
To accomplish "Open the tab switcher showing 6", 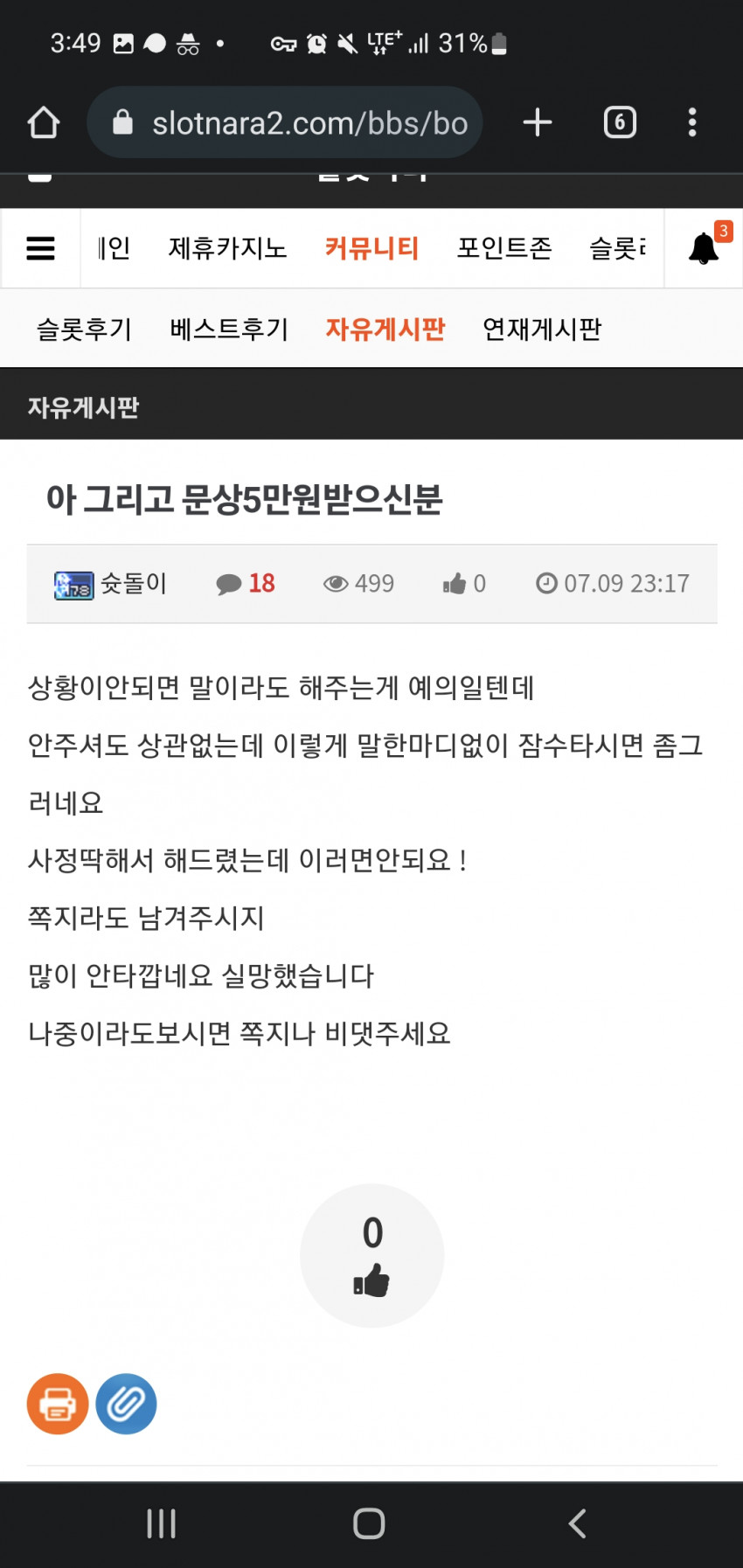I will pos(620,122).
